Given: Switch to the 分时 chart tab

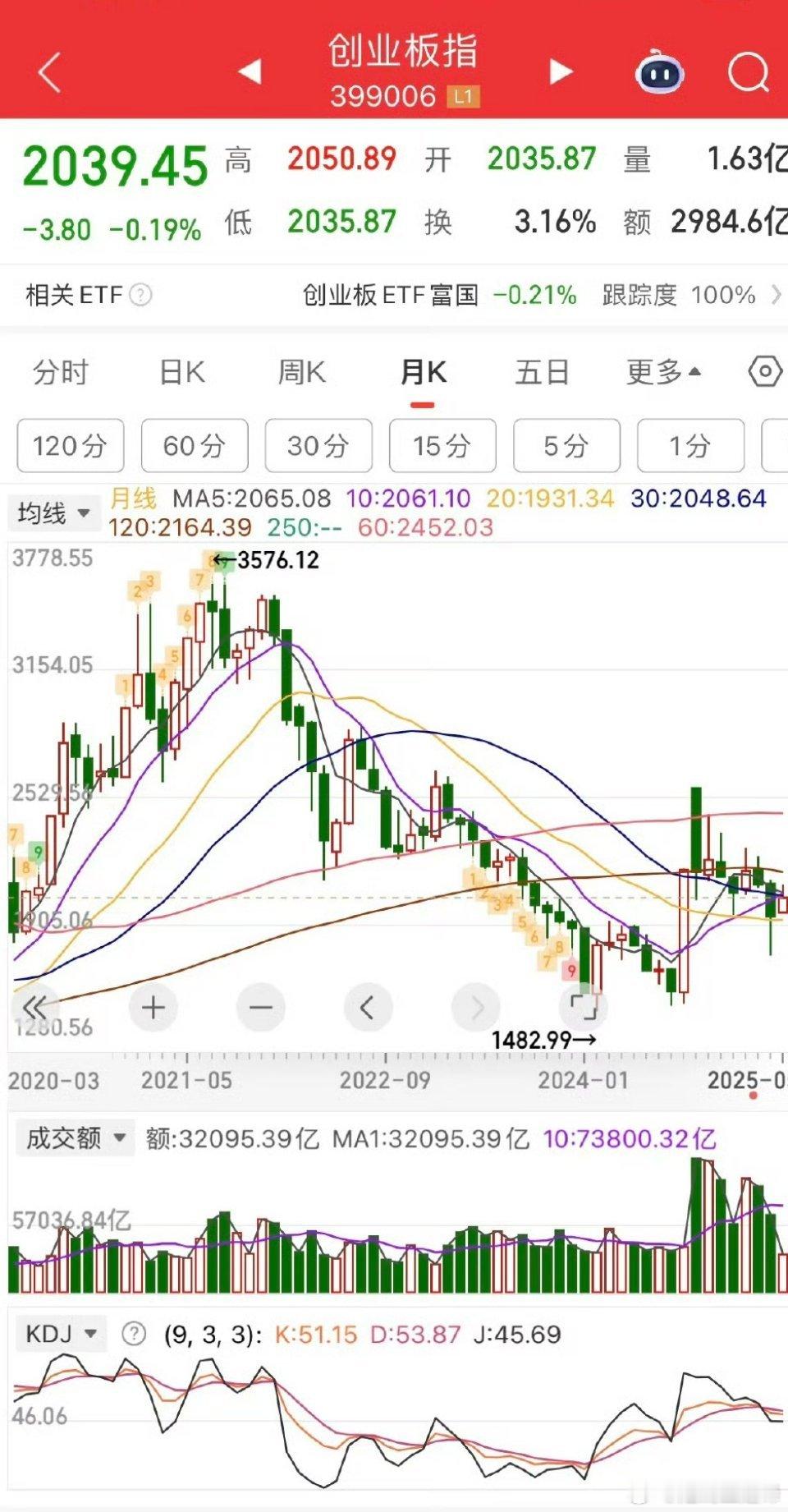Looking at the screenshot, I should (60, 372).
